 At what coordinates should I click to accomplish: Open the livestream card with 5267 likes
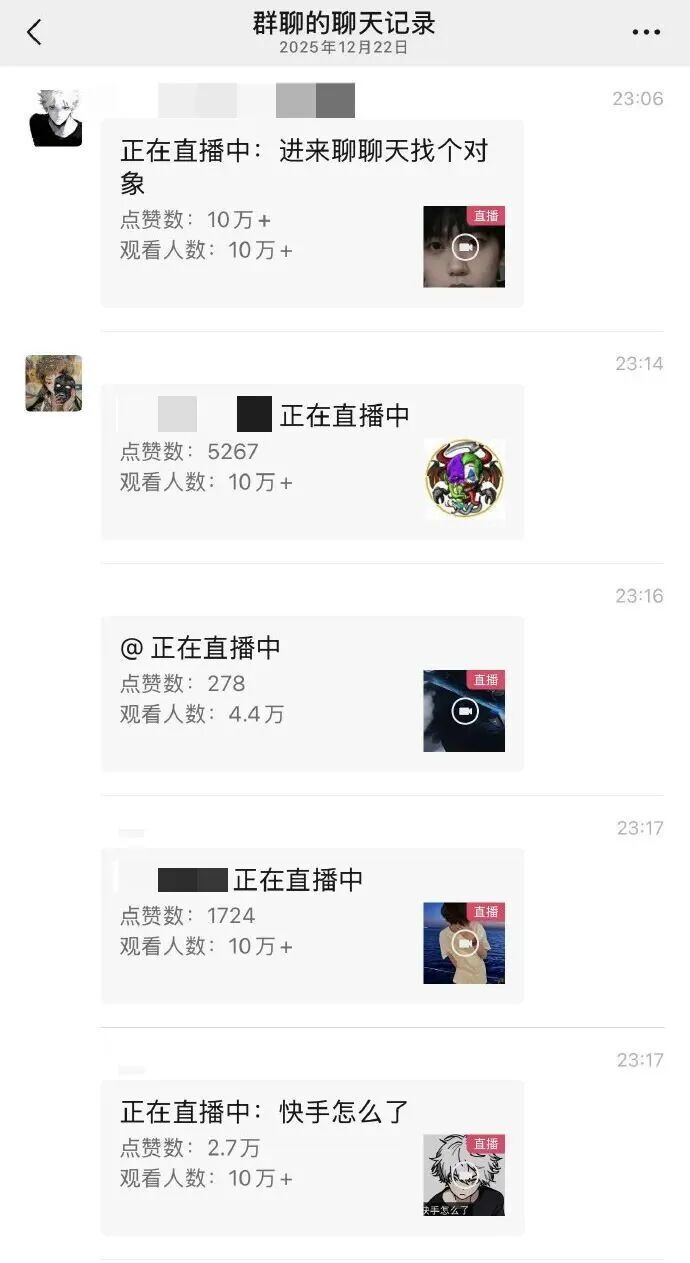[311, 462]
